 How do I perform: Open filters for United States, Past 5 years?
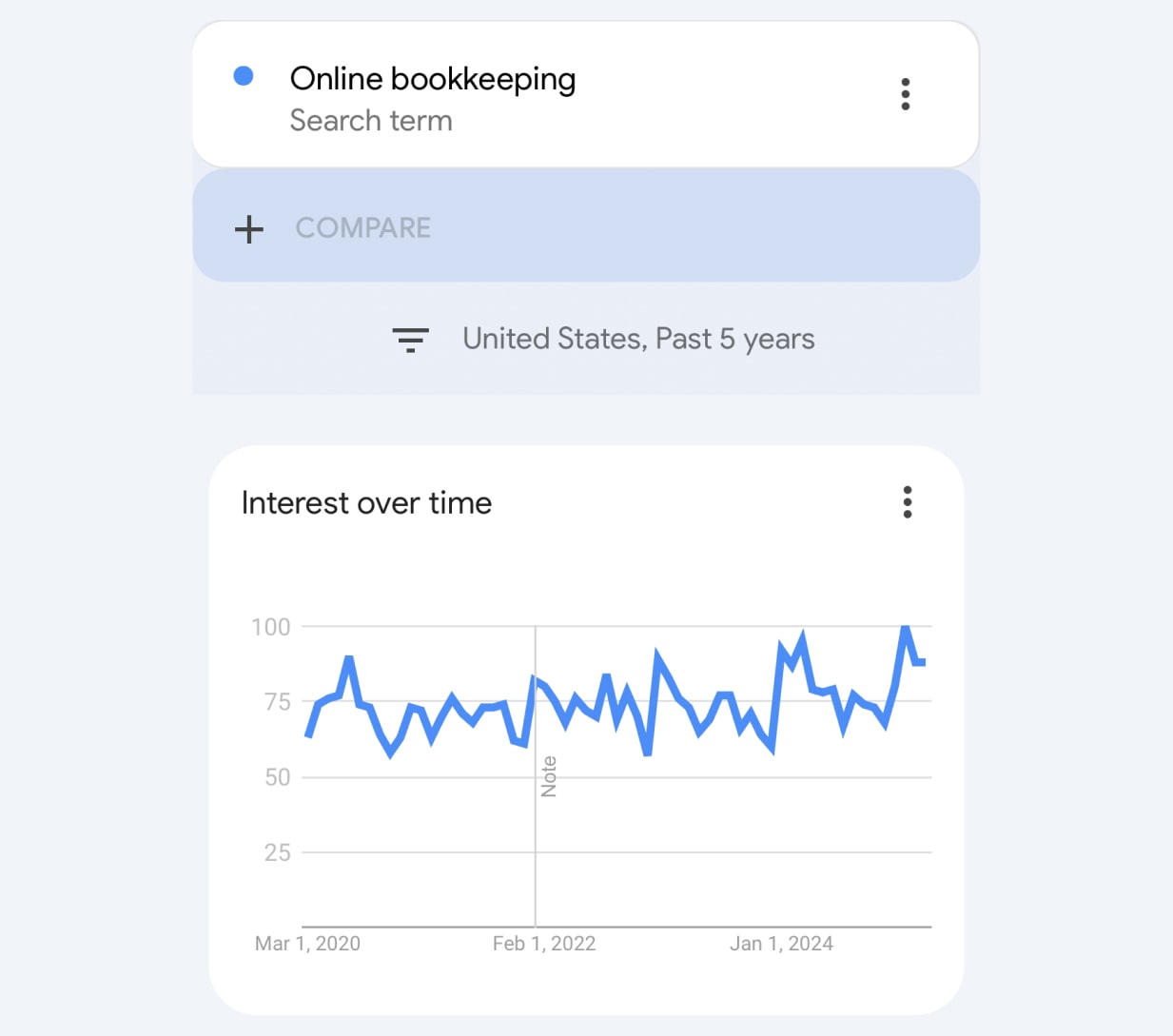pos(411,340)
